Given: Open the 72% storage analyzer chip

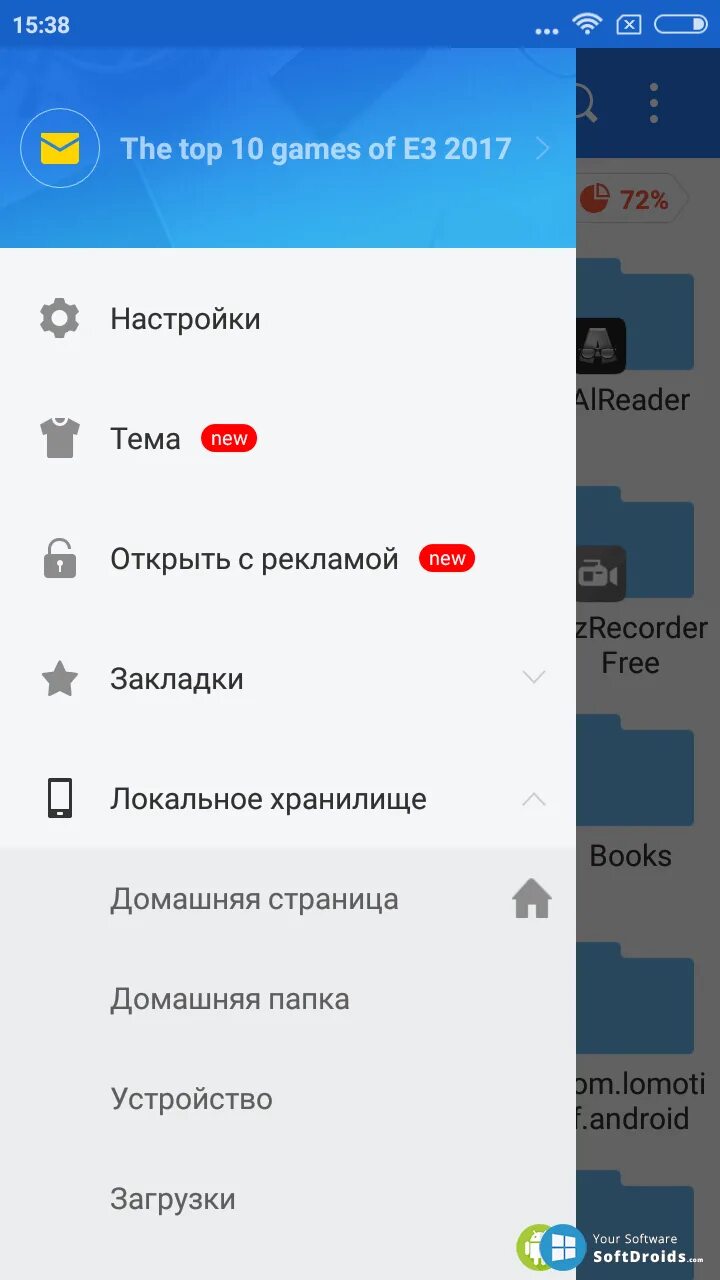Looking at the screenshot, I should pyautogui.click(x=632, y=200).
